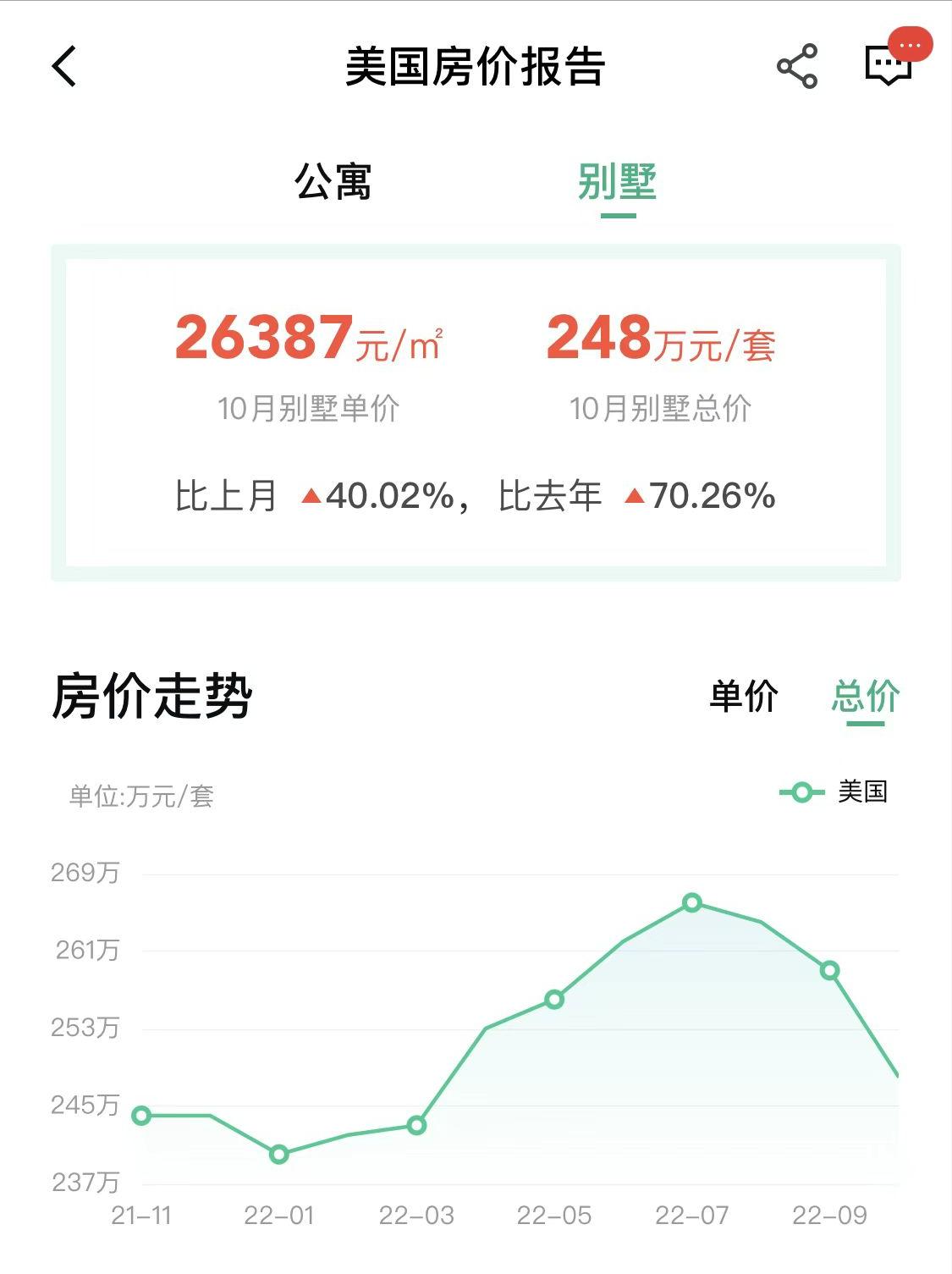Viewport: 952px width, 1274px height.
Task: Open the message bubble icon with red badge
Action: [x=887, y=64]
